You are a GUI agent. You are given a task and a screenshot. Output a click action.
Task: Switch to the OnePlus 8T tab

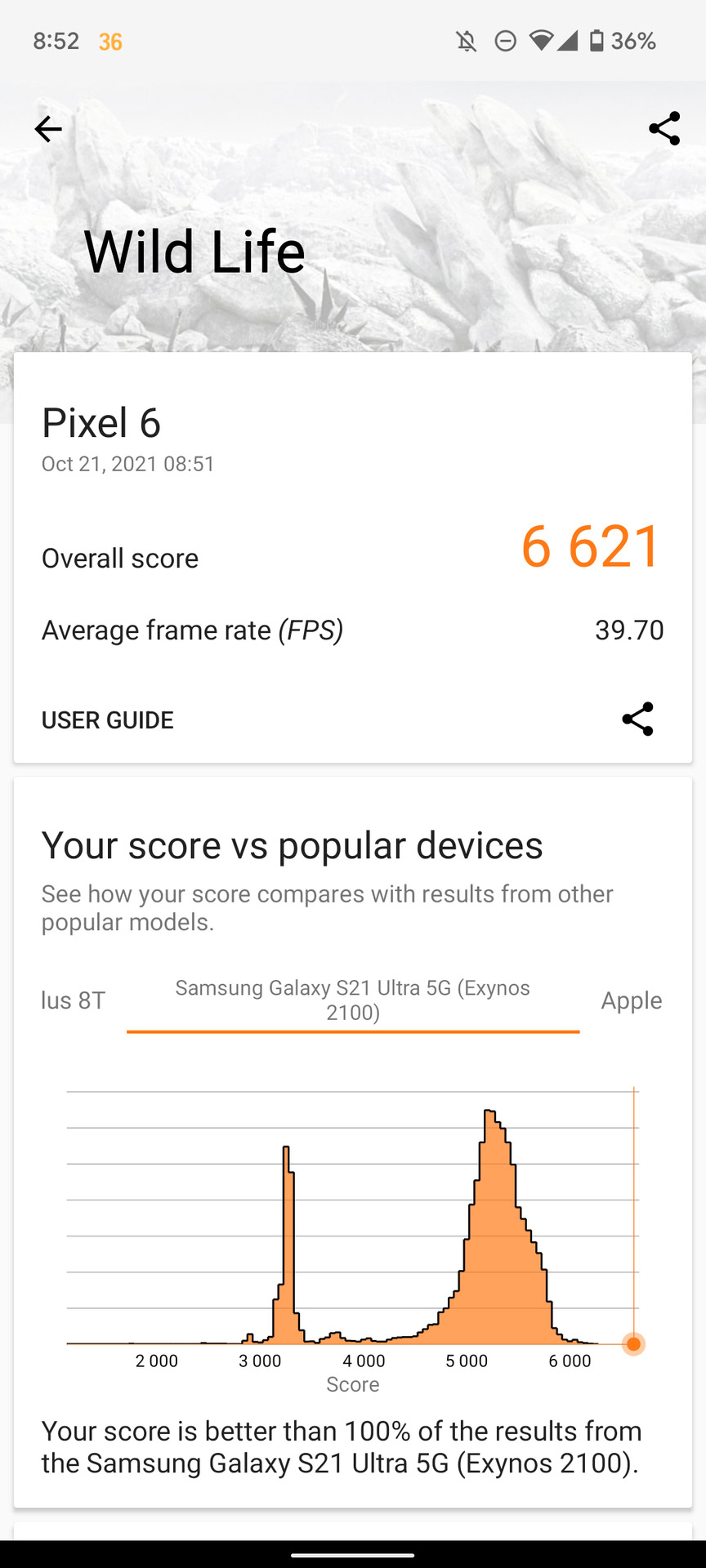(x=74, y=1000)
